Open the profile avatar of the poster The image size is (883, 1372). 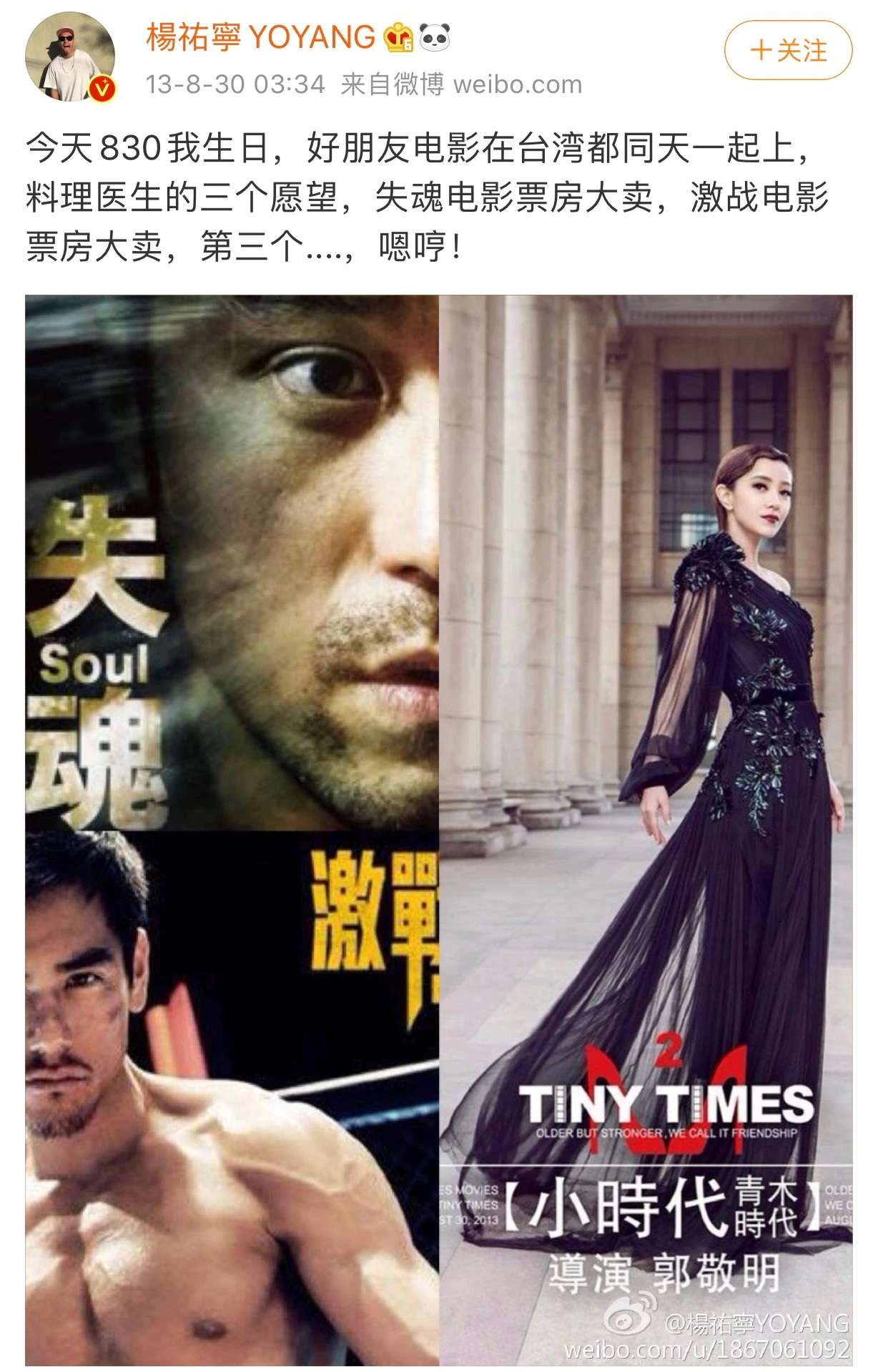(70, 57)
